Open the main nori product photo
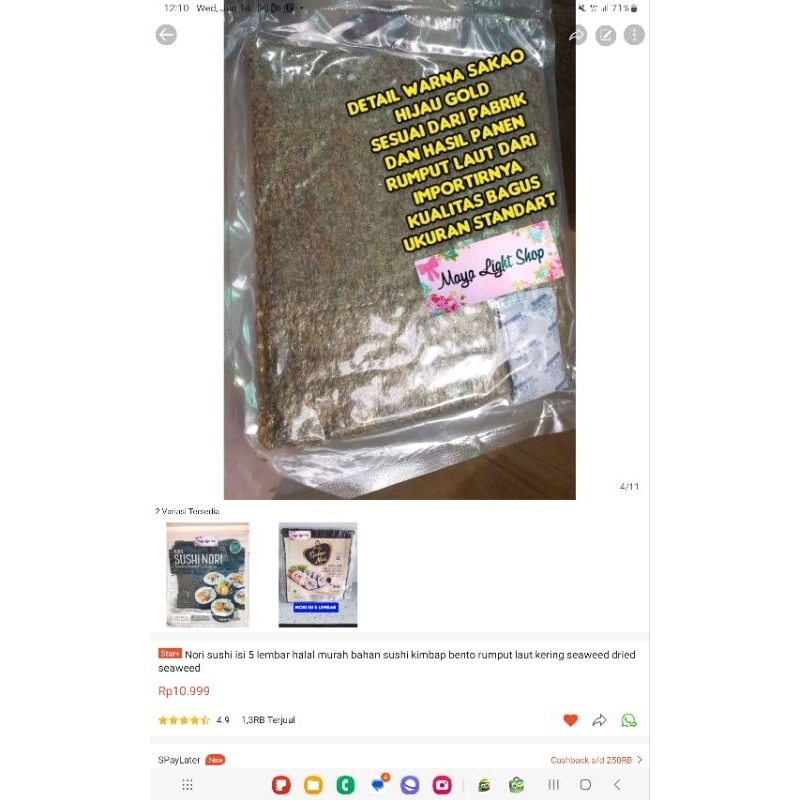 click(399, 260)
